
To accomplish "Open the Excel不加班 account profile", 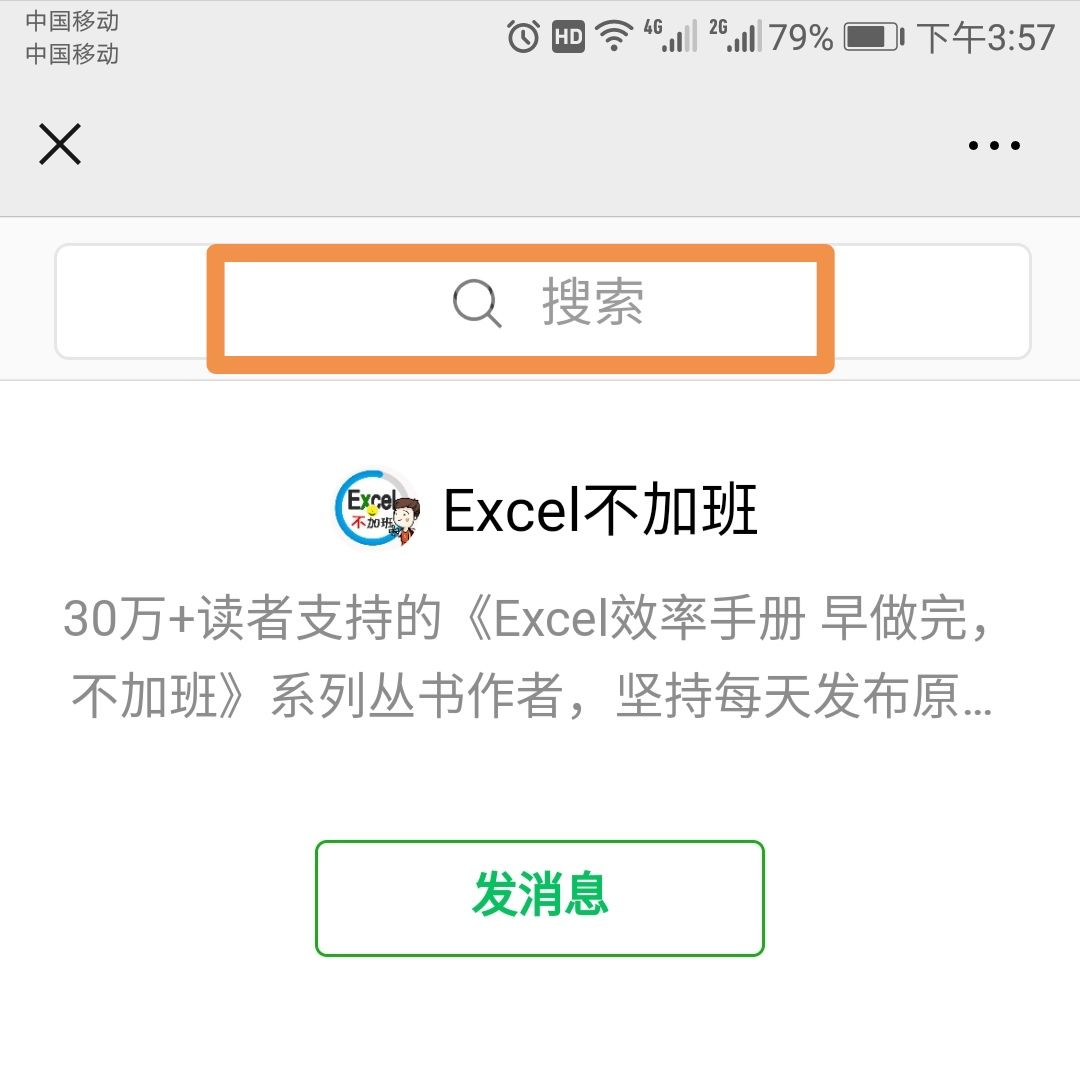I will tap(545, 511).
